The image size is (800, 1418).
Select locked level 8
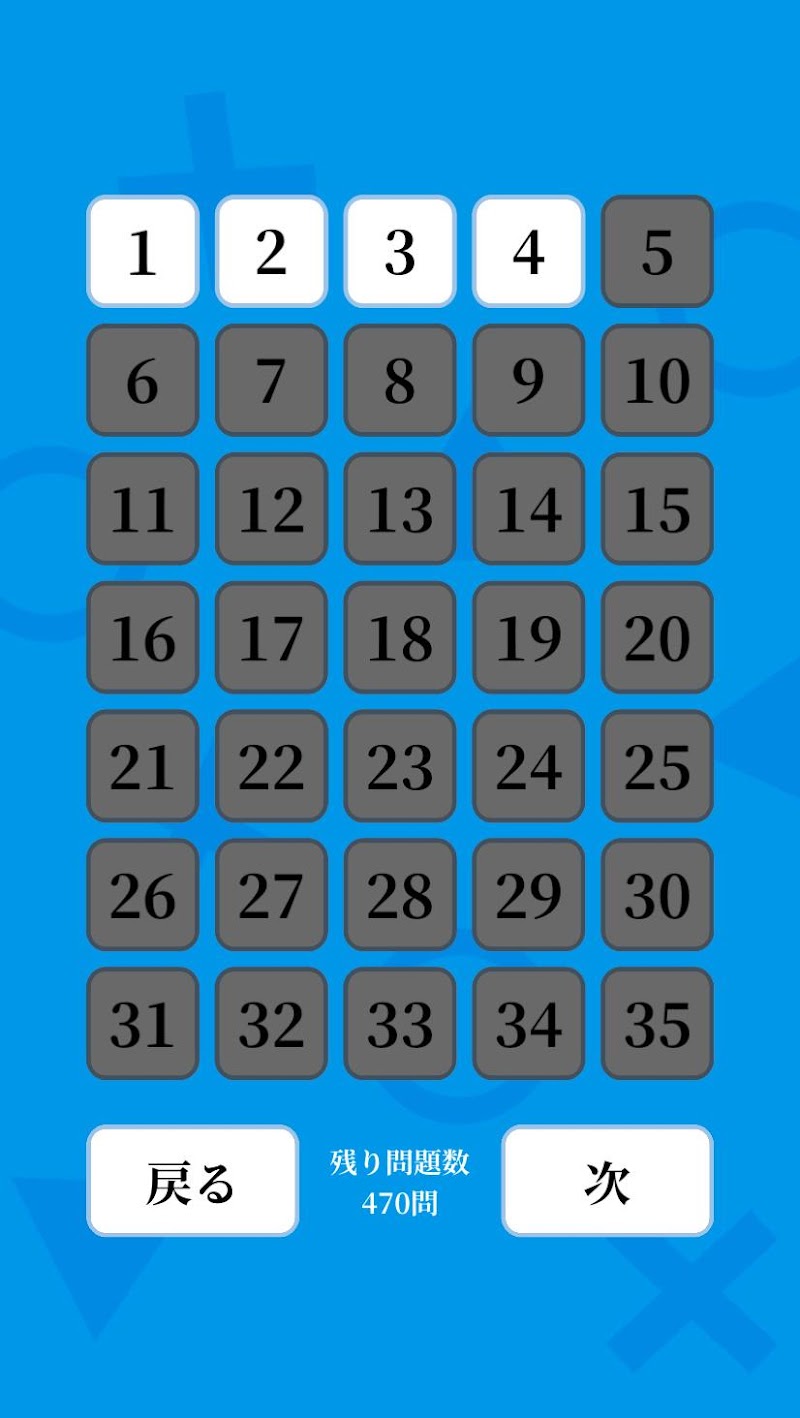tap(400, 380)
